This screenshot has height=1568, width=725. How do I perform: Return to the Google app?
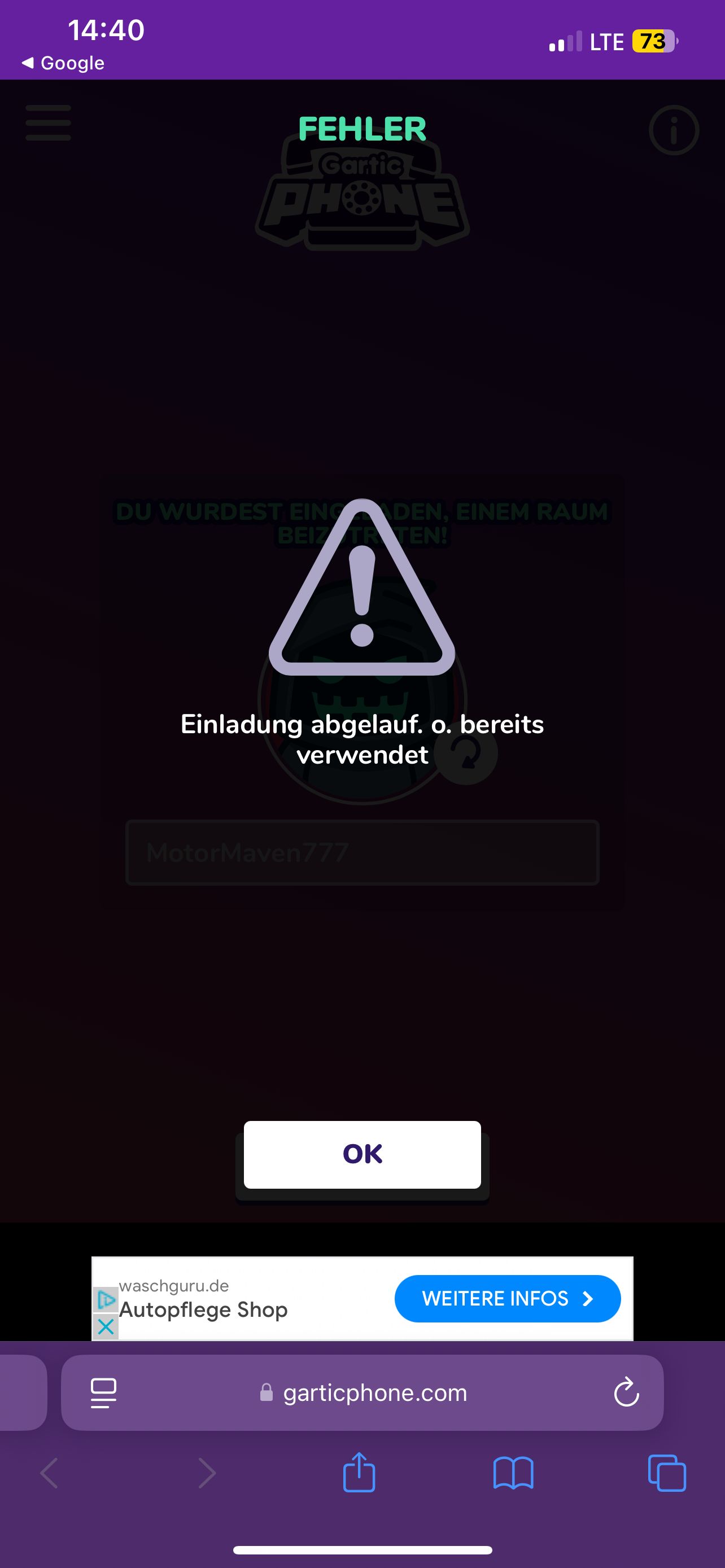[63, 63]
